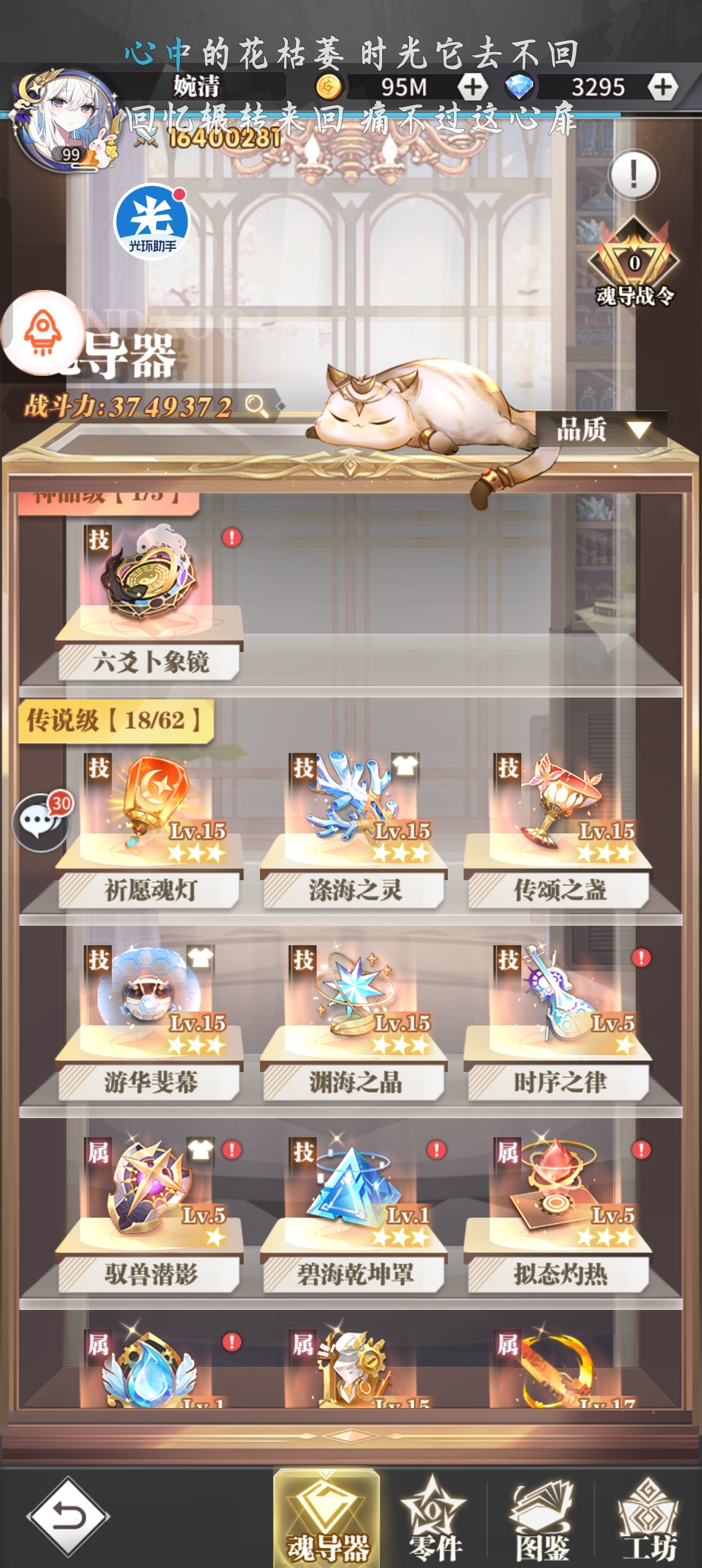This screenshot has width=702, height=1568.
Task: Open the 碧海乾坤罩 item
Action: point(354,1209)
